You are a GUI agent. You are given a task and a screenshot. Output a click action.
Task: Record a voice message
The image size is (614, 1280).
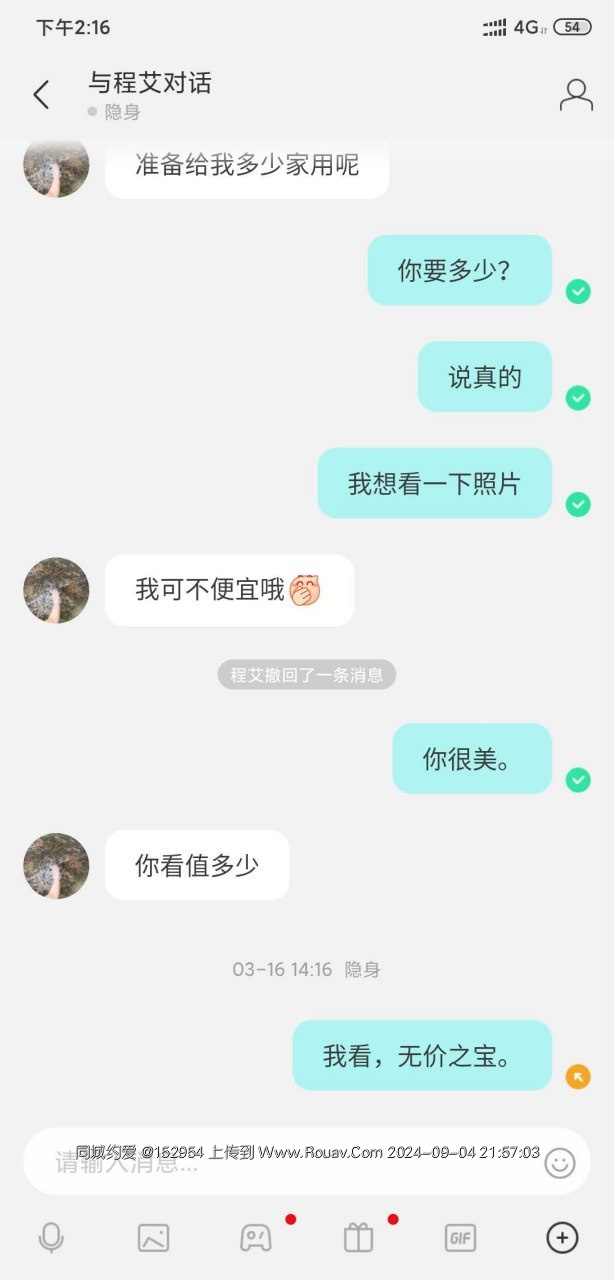[51, 1238]
